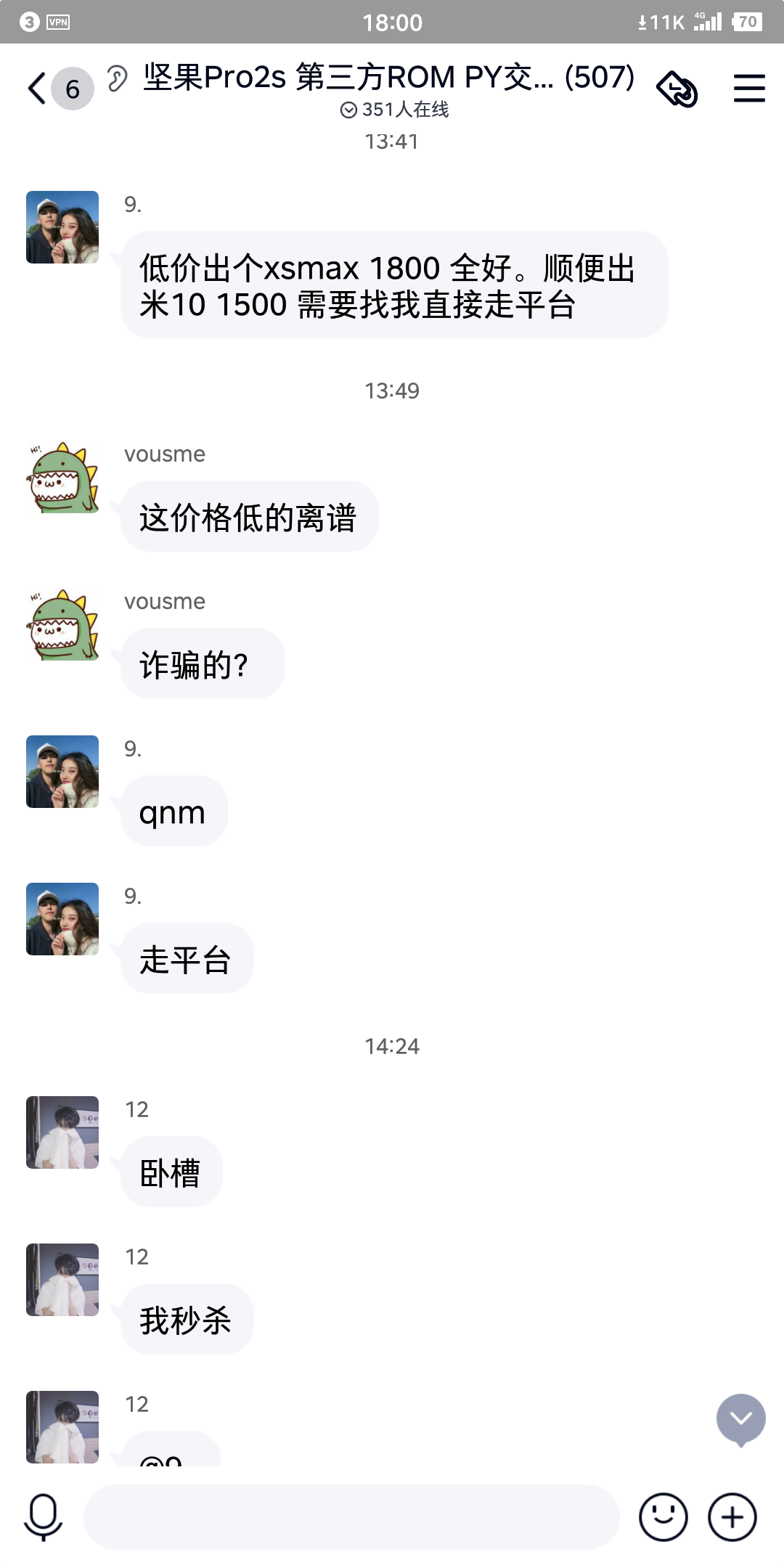This screenshot has width=784, height=1568.
Task: Open the avatar of 12 beside 我秒杀
Action: pyautogui.click(x=62, y=1280)
